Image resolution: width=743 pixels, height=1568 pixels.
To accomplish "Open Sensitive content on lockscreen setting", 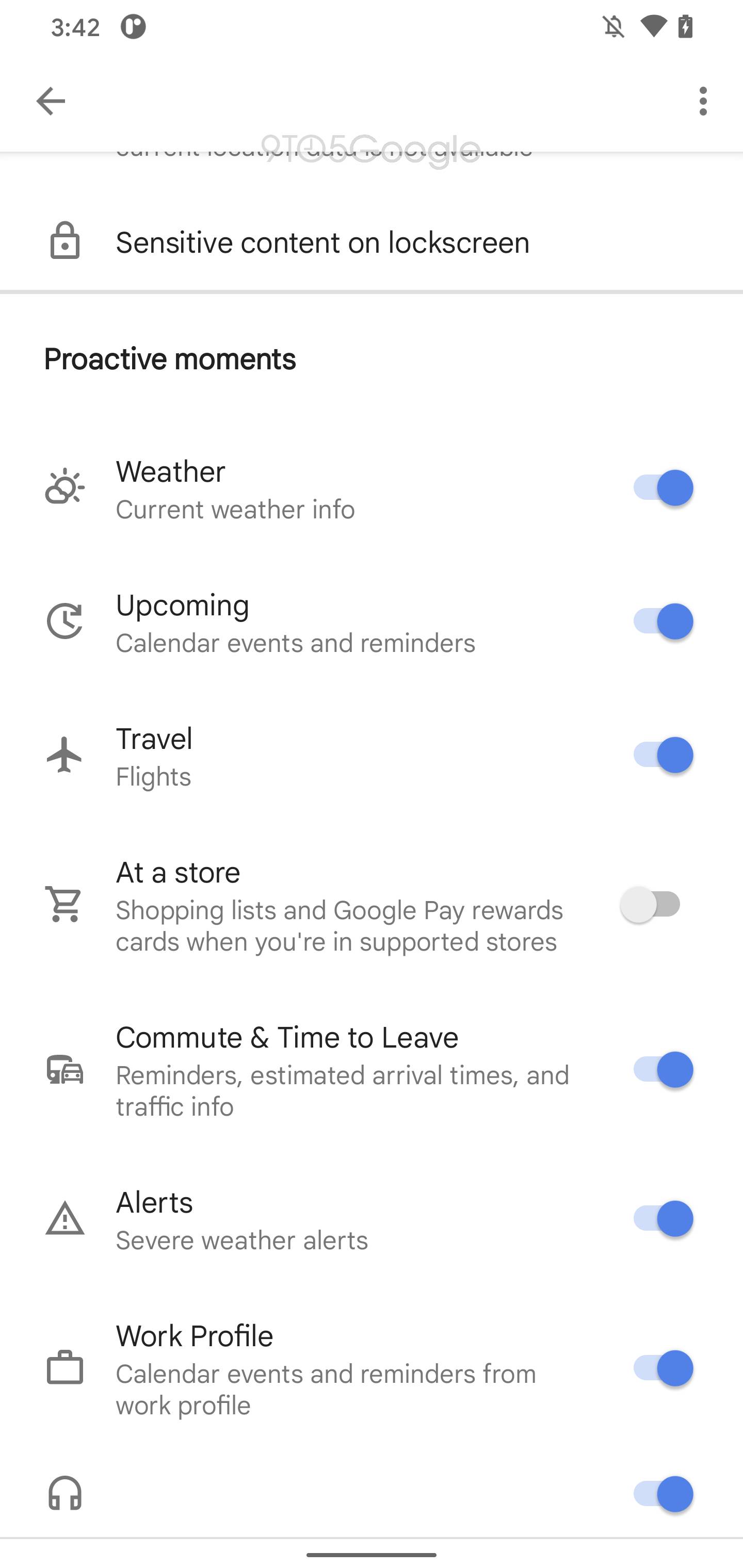I will (x=322, y=242).
